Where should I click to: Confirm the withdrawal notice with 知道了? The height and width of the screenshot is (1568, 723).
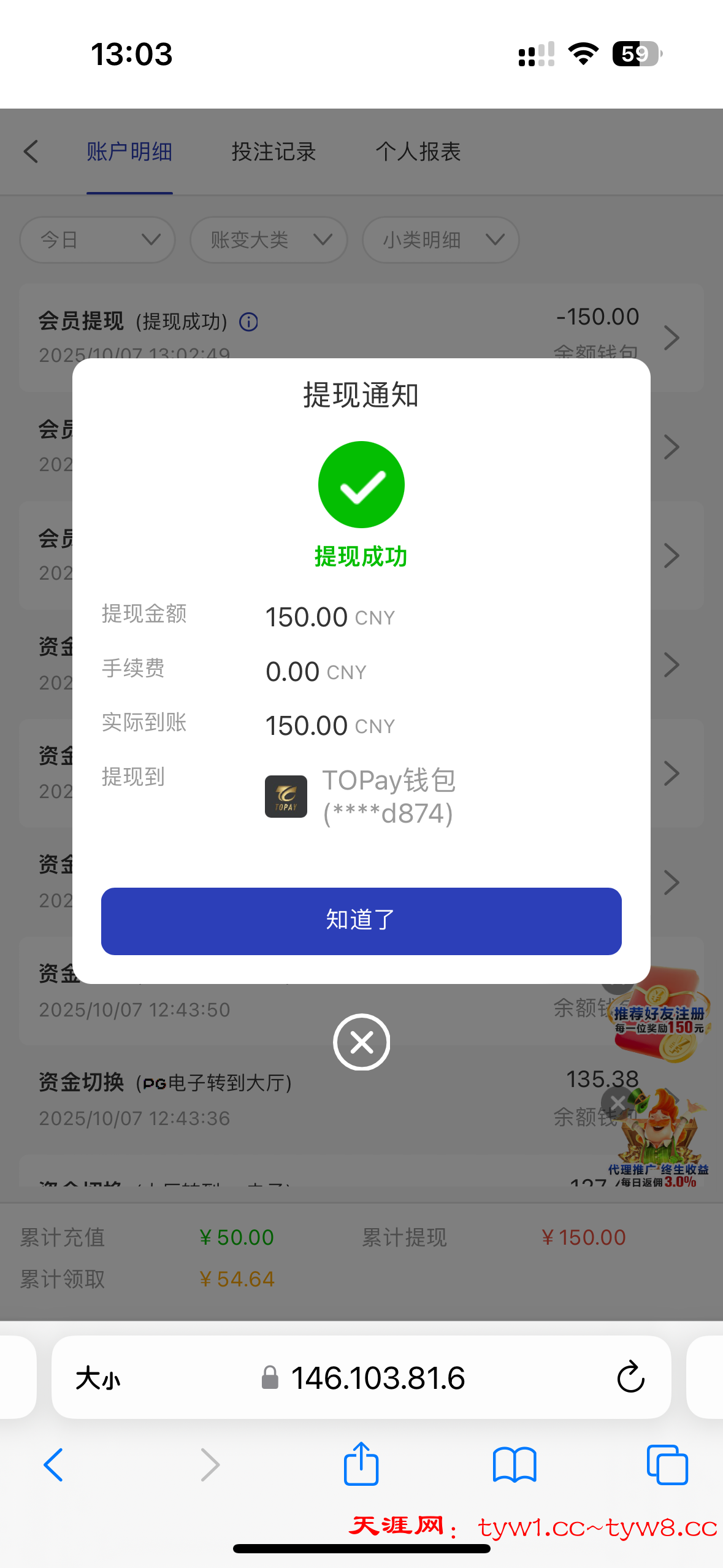tap(361, 921)
